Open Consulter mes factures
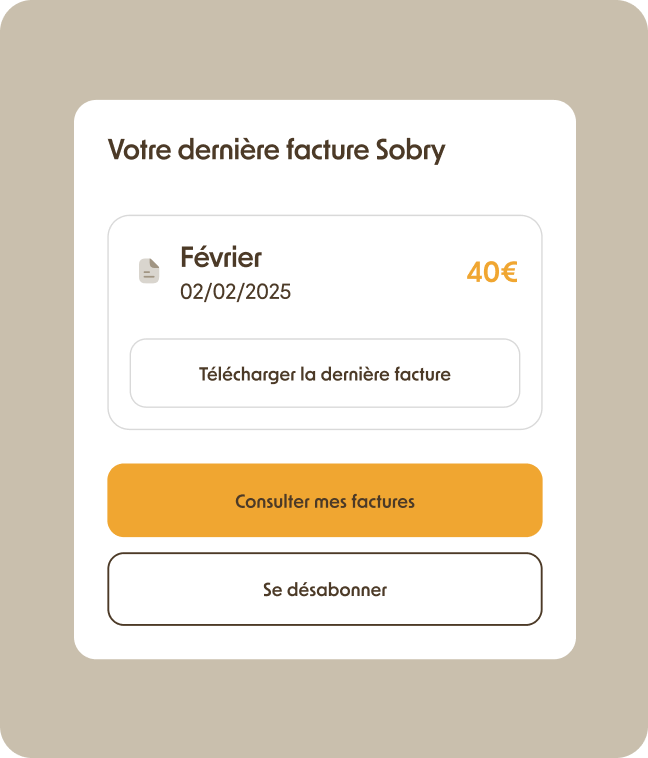Image resolution: width=648 pixels, height=758 pixels. click(325, 501)
